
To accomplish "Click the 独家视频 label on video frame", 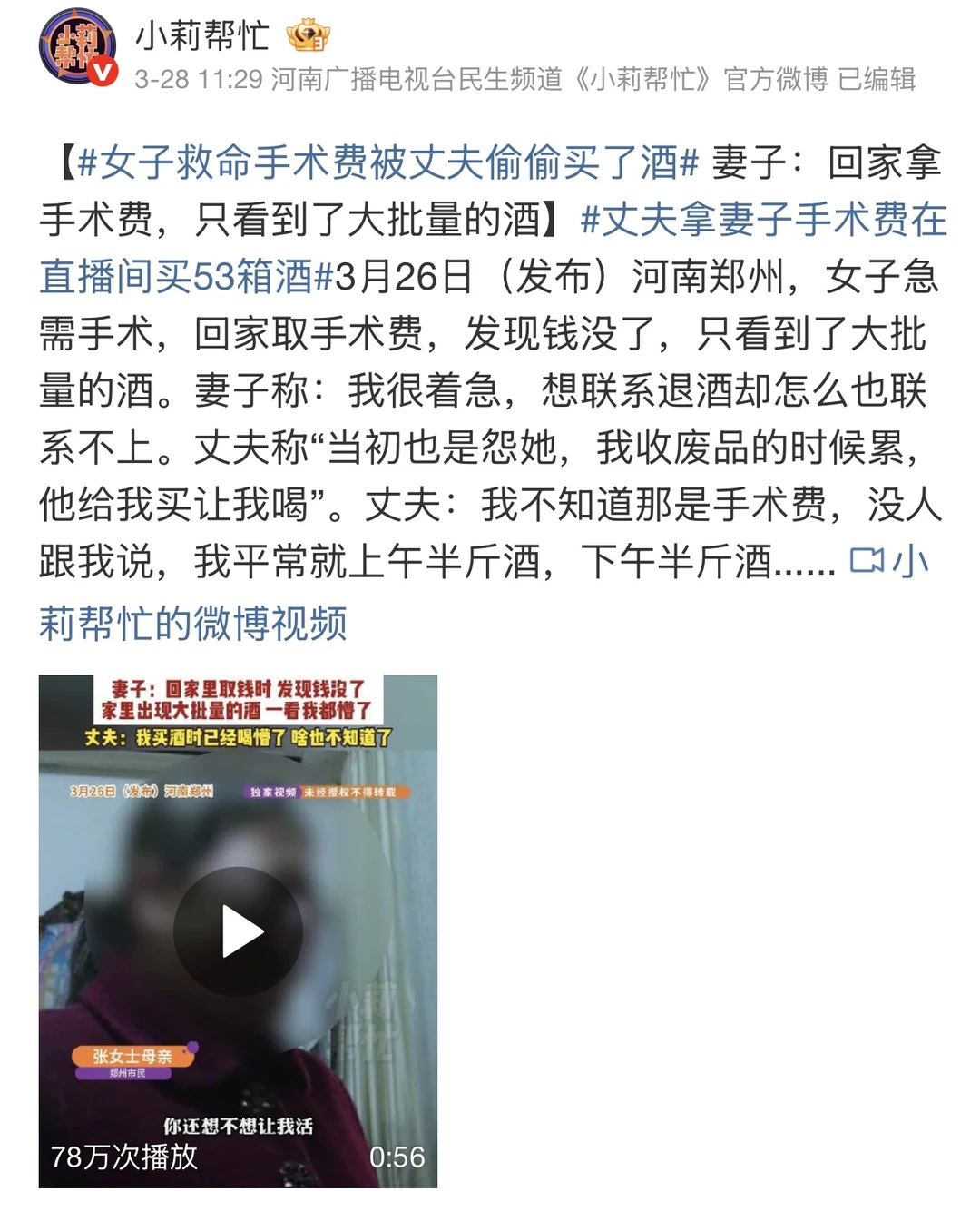I will 271,791.
